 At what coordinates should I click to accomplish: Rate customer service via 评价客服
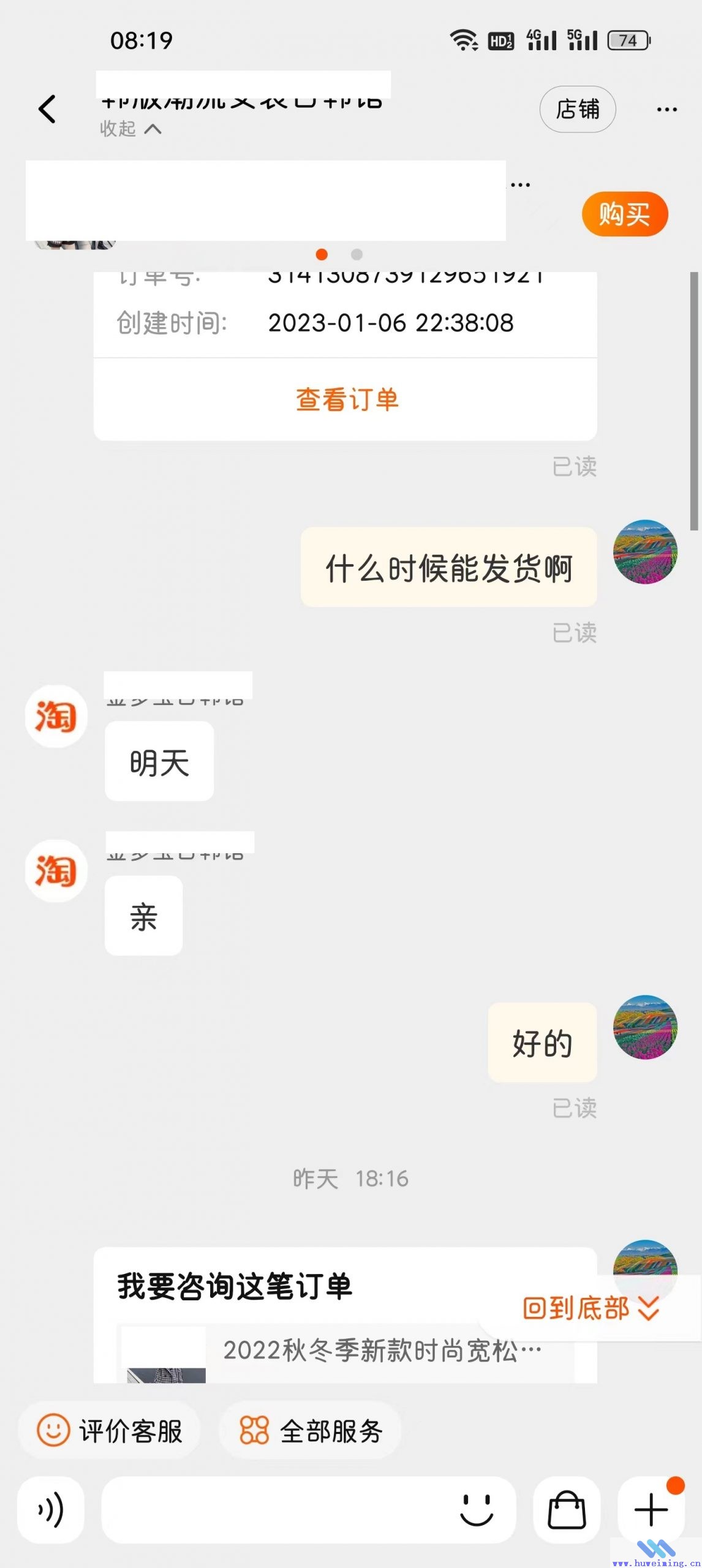click(110, 1431)
